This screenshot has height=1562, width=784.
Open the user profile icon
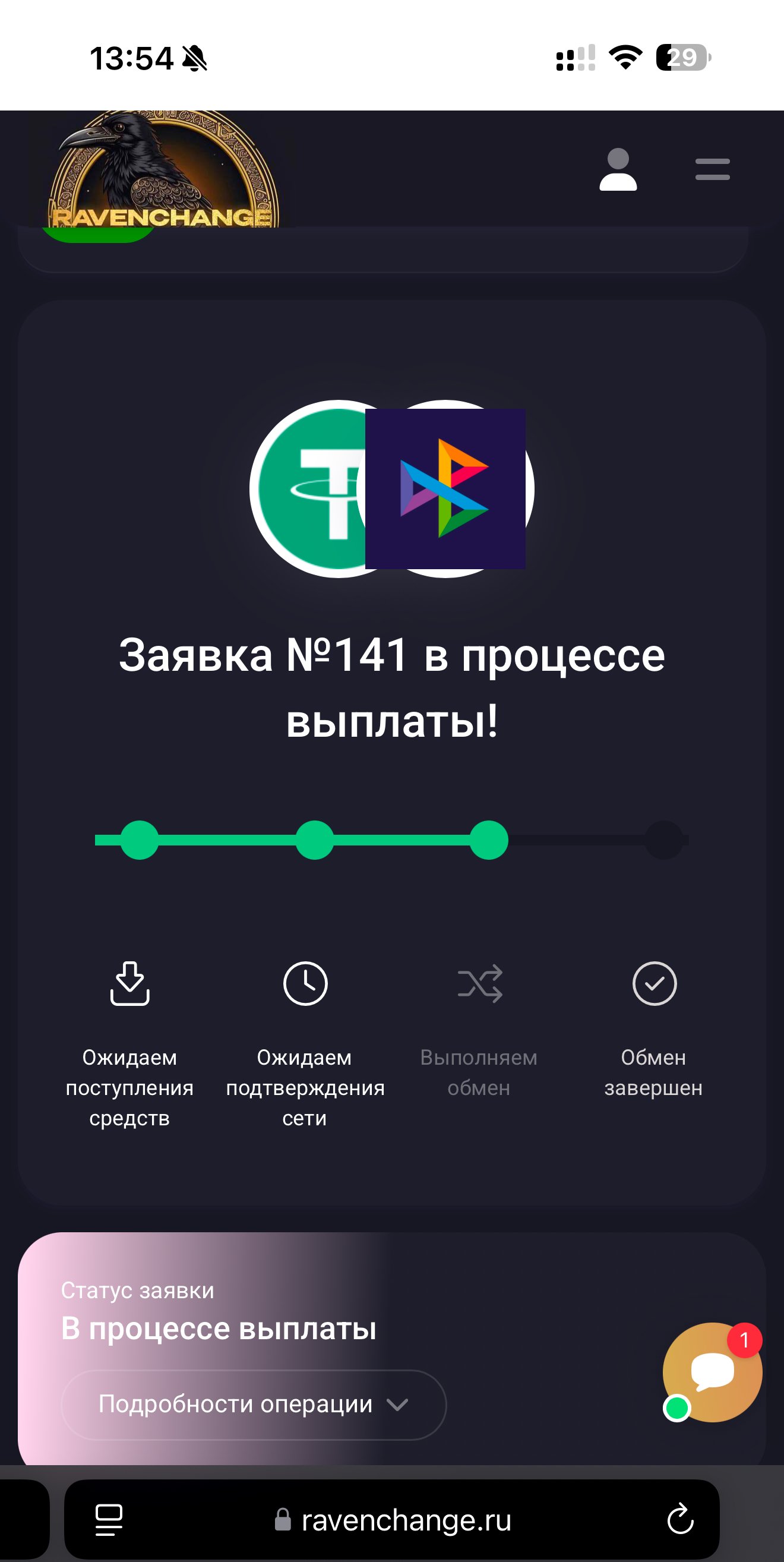618,169
